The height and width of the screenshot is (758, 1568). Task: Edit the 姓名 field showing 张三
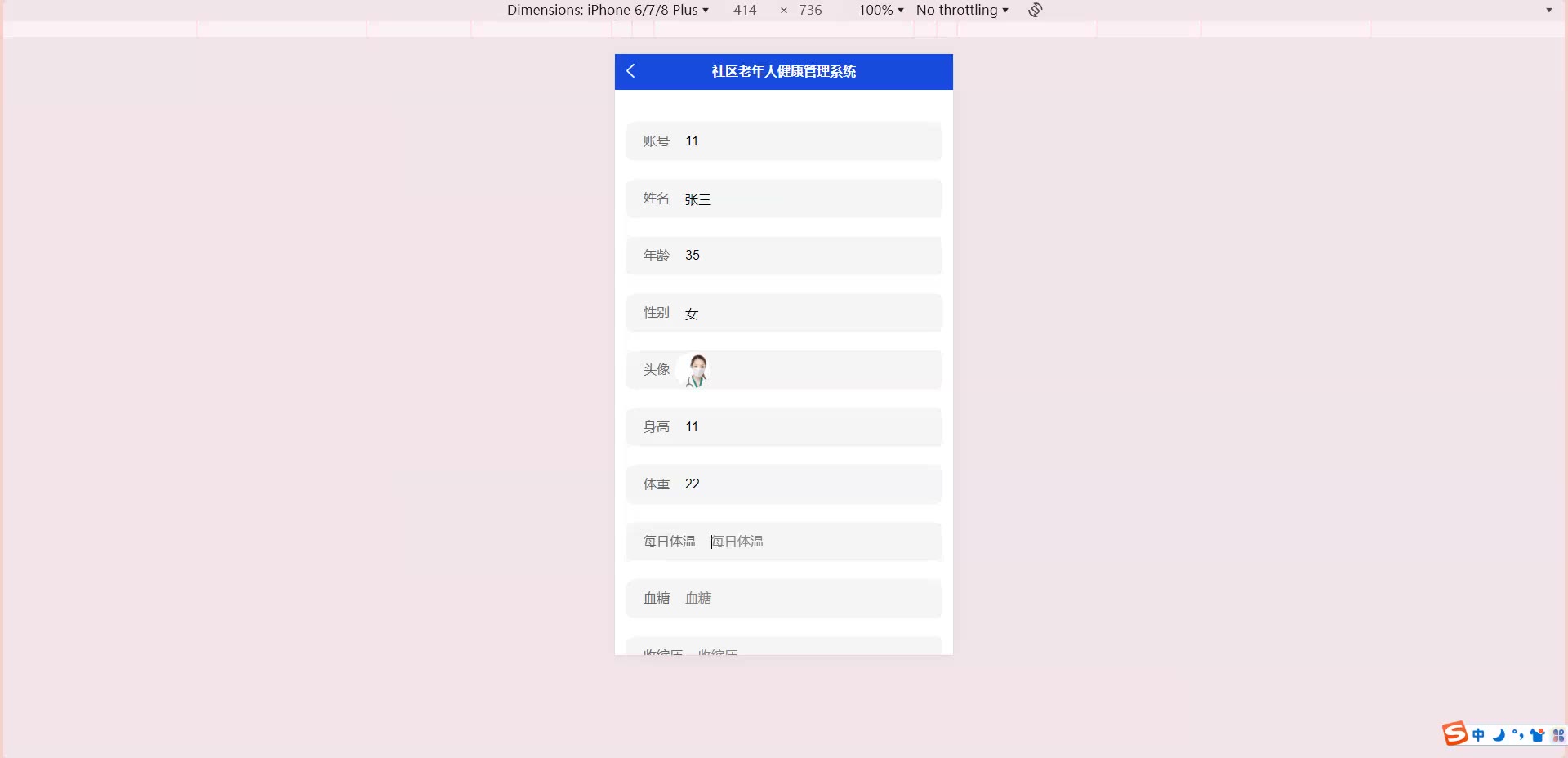coord(808,198)
